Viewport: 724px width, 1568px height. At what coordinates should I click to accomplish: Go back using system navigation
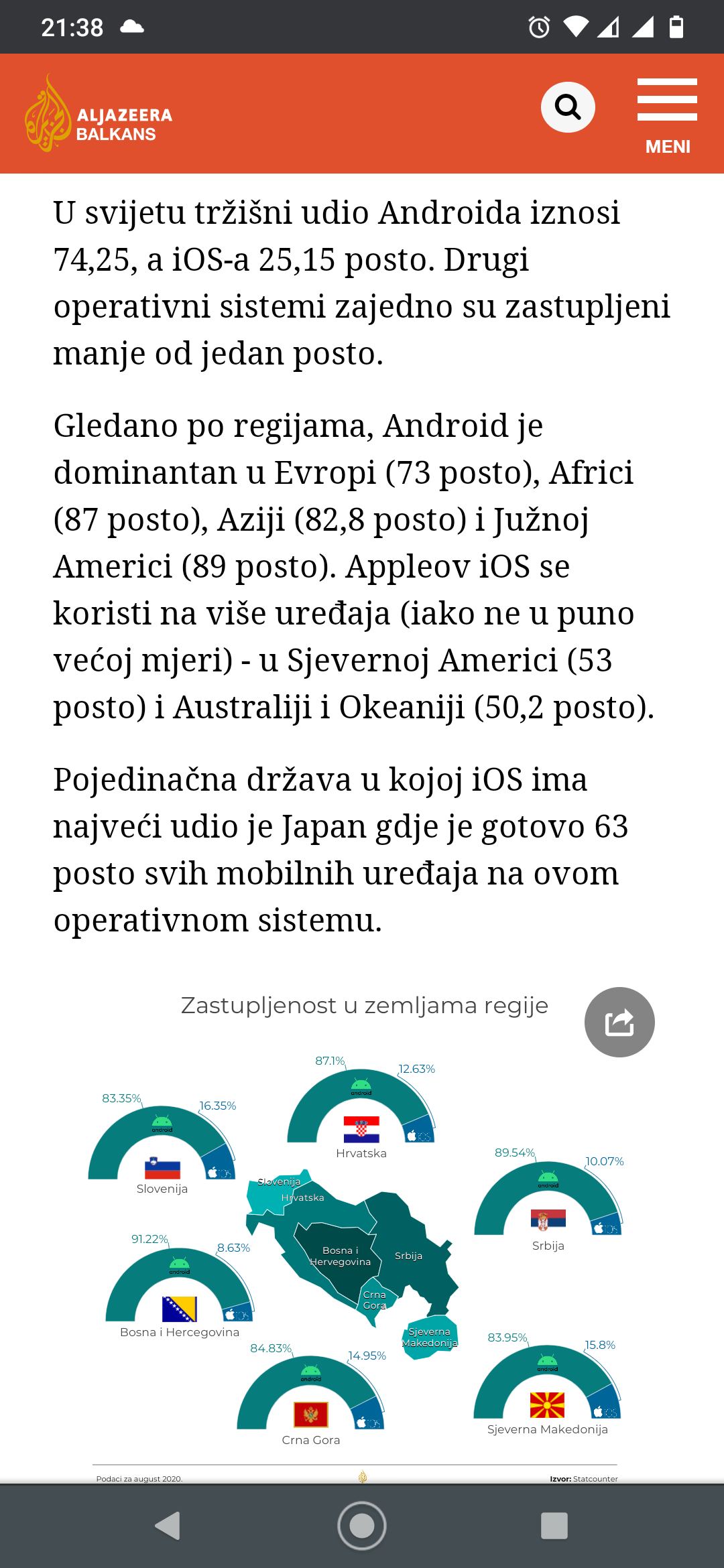pos(168,1526)
